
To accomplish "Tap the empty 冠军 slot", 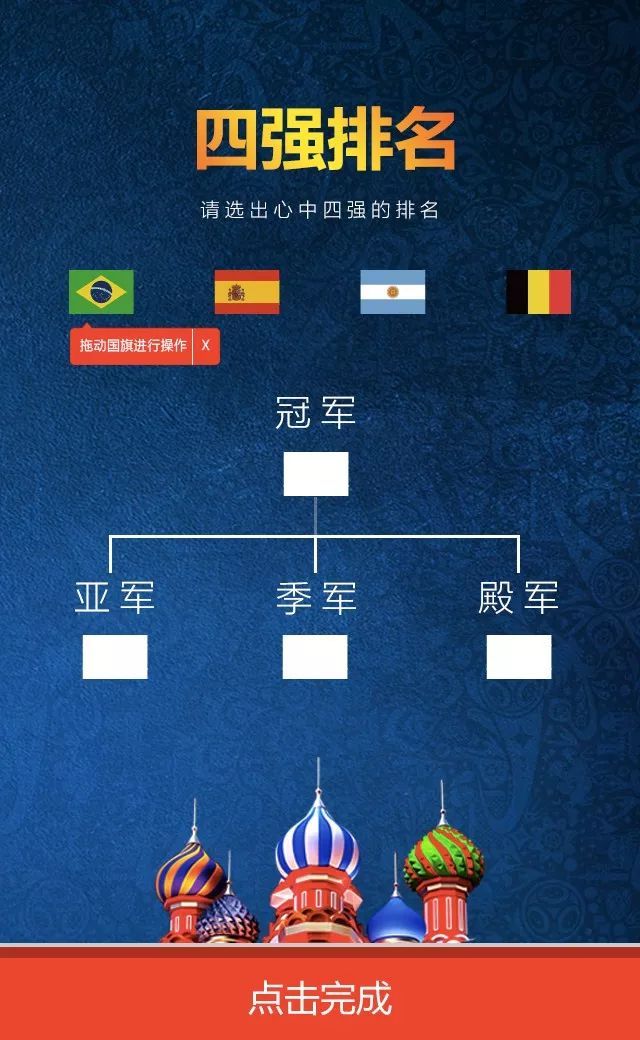I will pyautogui.click(x=316, y=474).
